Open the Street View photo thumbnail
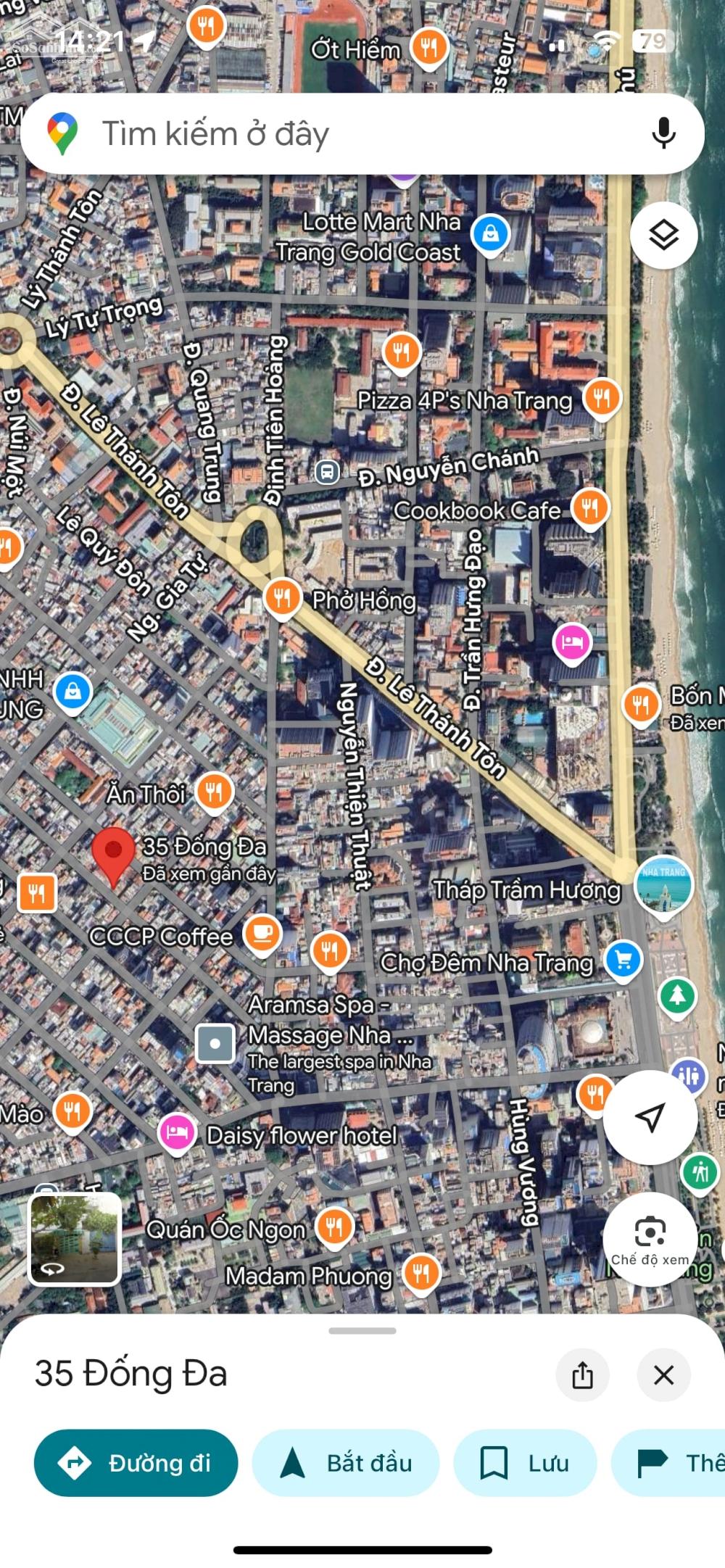This screenshot has width=725, height=1568. point(74,1238)
